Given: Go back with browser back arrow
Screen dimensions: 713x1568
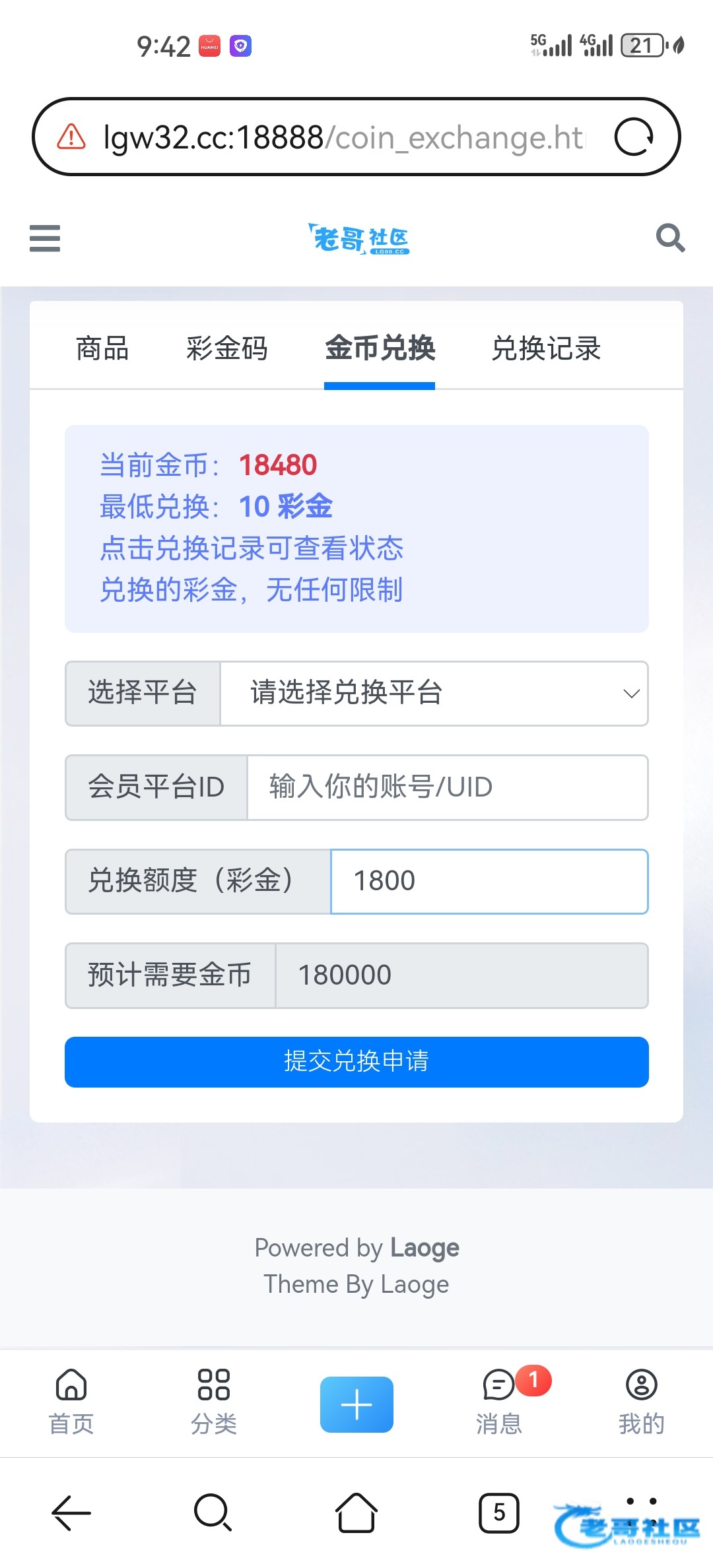Looking at the screenshot, I should [x=71, y=1513].
